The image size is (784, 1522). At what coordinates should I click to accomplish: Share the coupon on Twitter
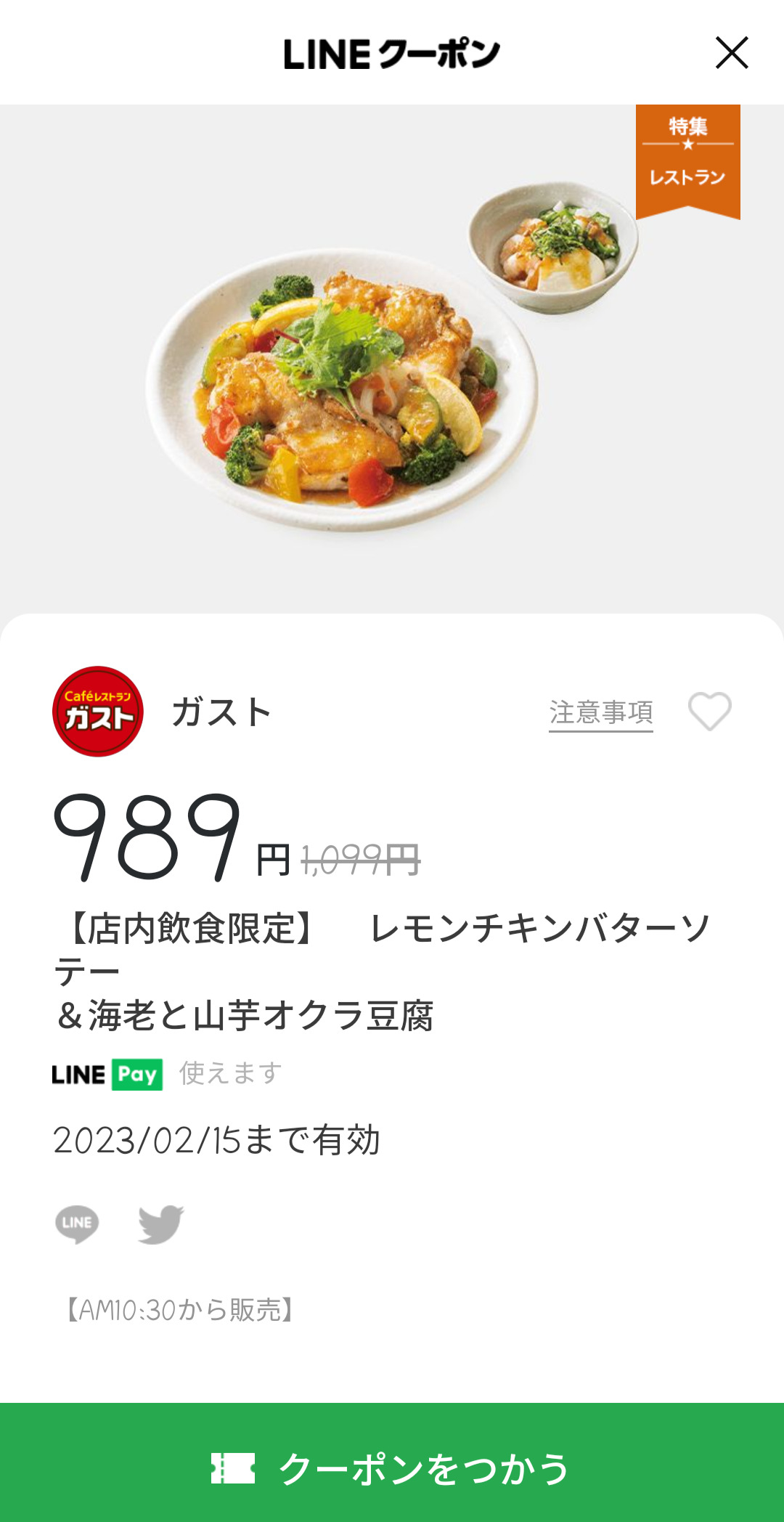pyautogui.click(x=160, y=1224)
